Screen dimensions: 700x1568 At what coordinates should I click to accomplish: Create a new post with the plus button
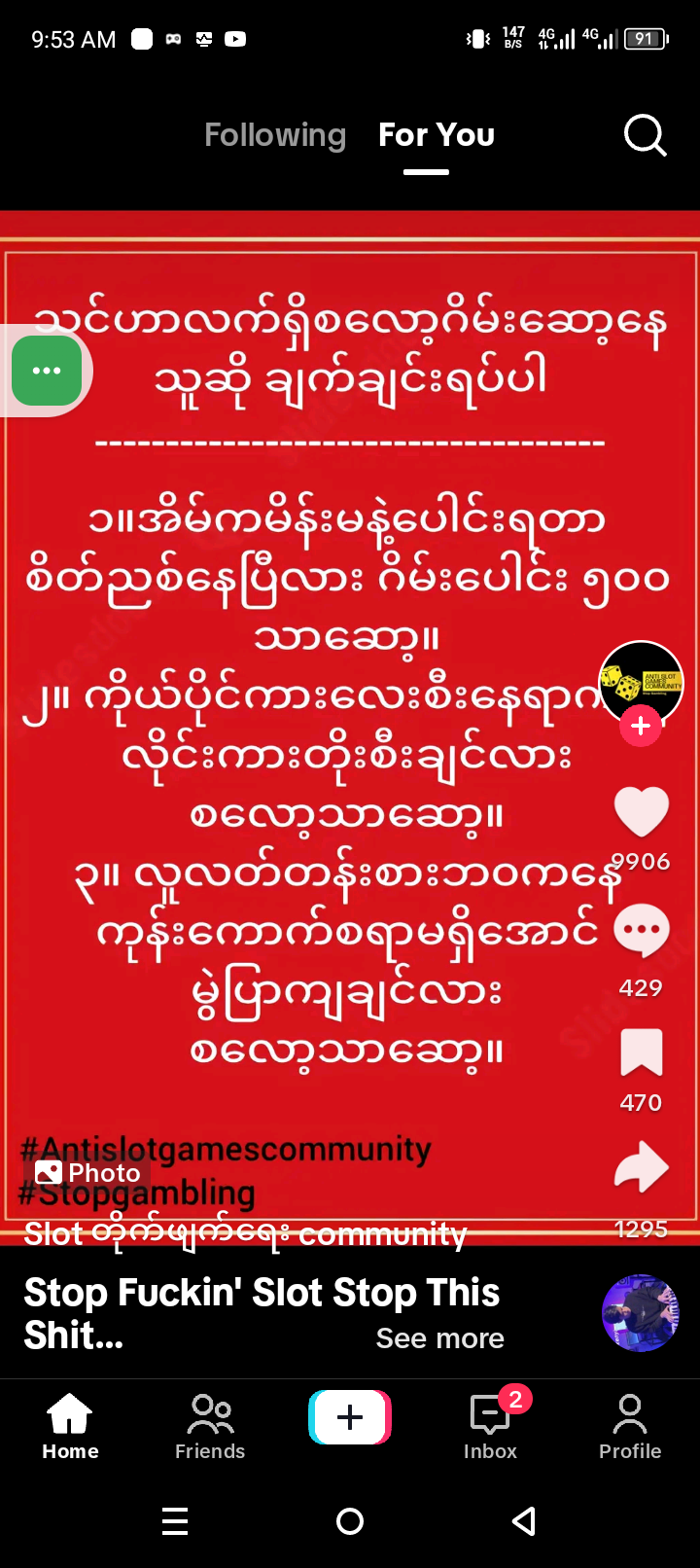pos(350,1417)
